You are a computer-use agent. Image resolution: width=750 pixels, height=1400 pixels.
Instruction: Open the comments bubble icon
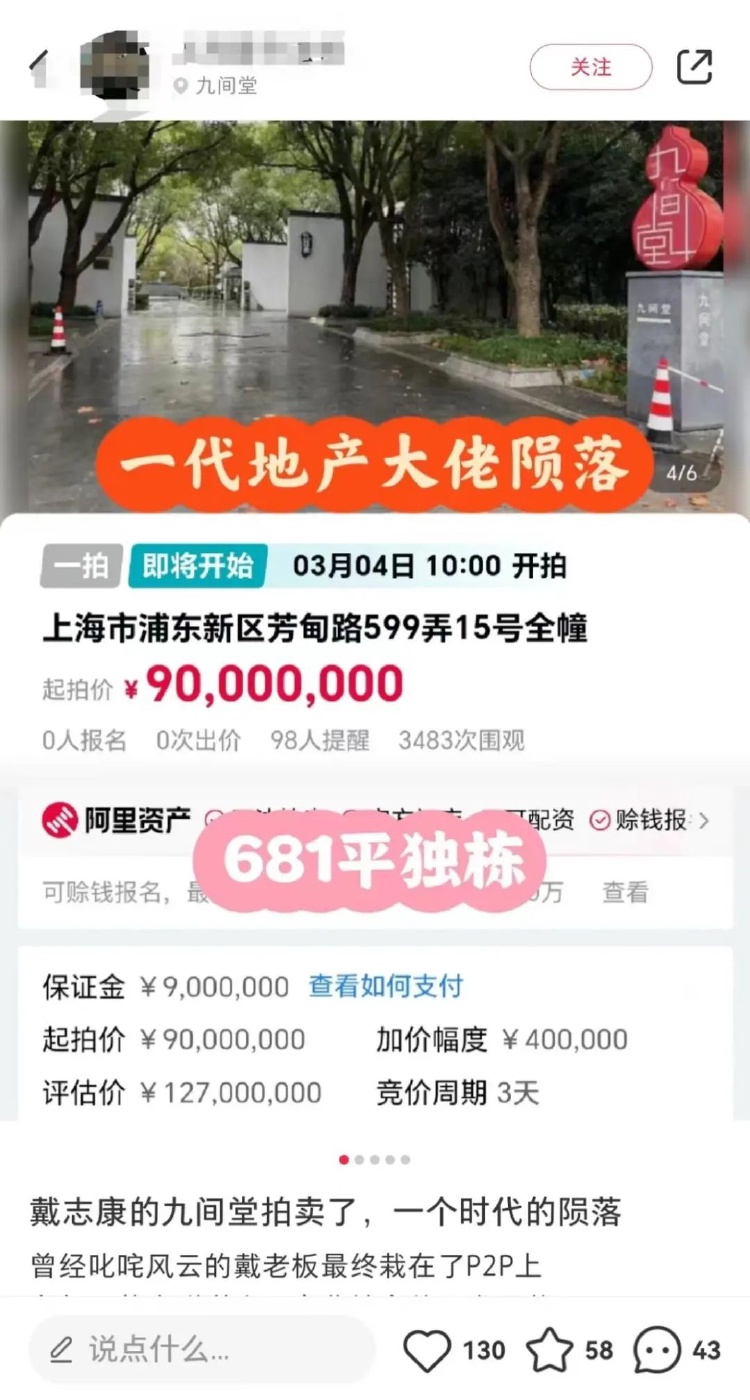point(657,1350)
